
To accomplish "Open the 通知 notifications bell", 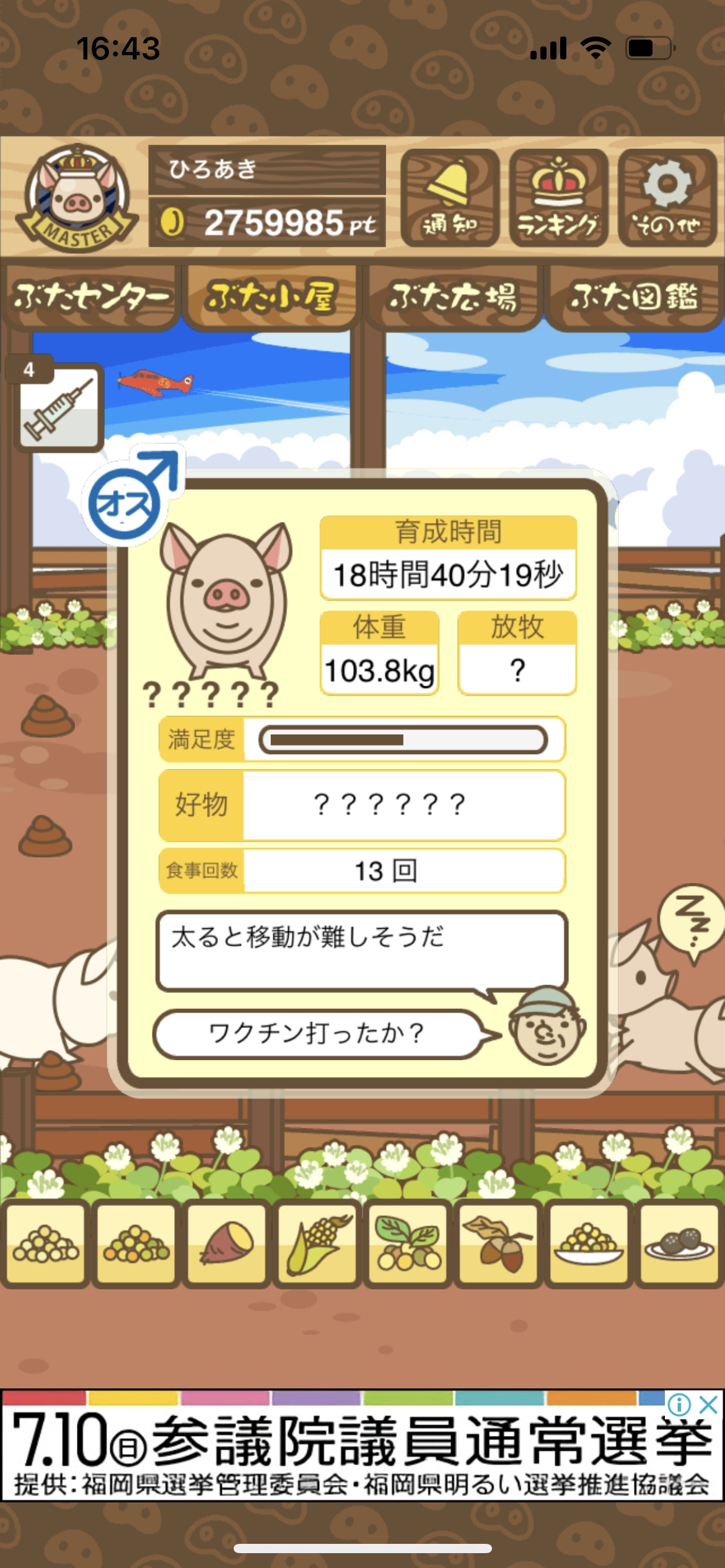I will [x=450, y=198].
